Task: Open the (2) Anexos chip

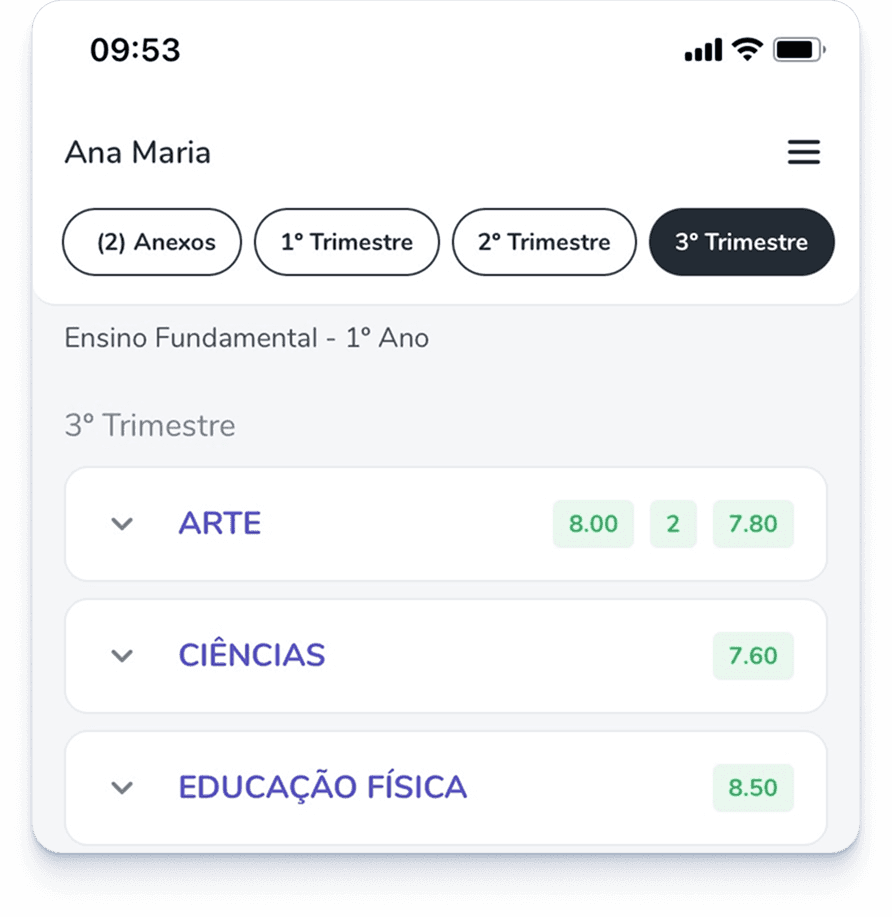Action: (x=152, y=242)
